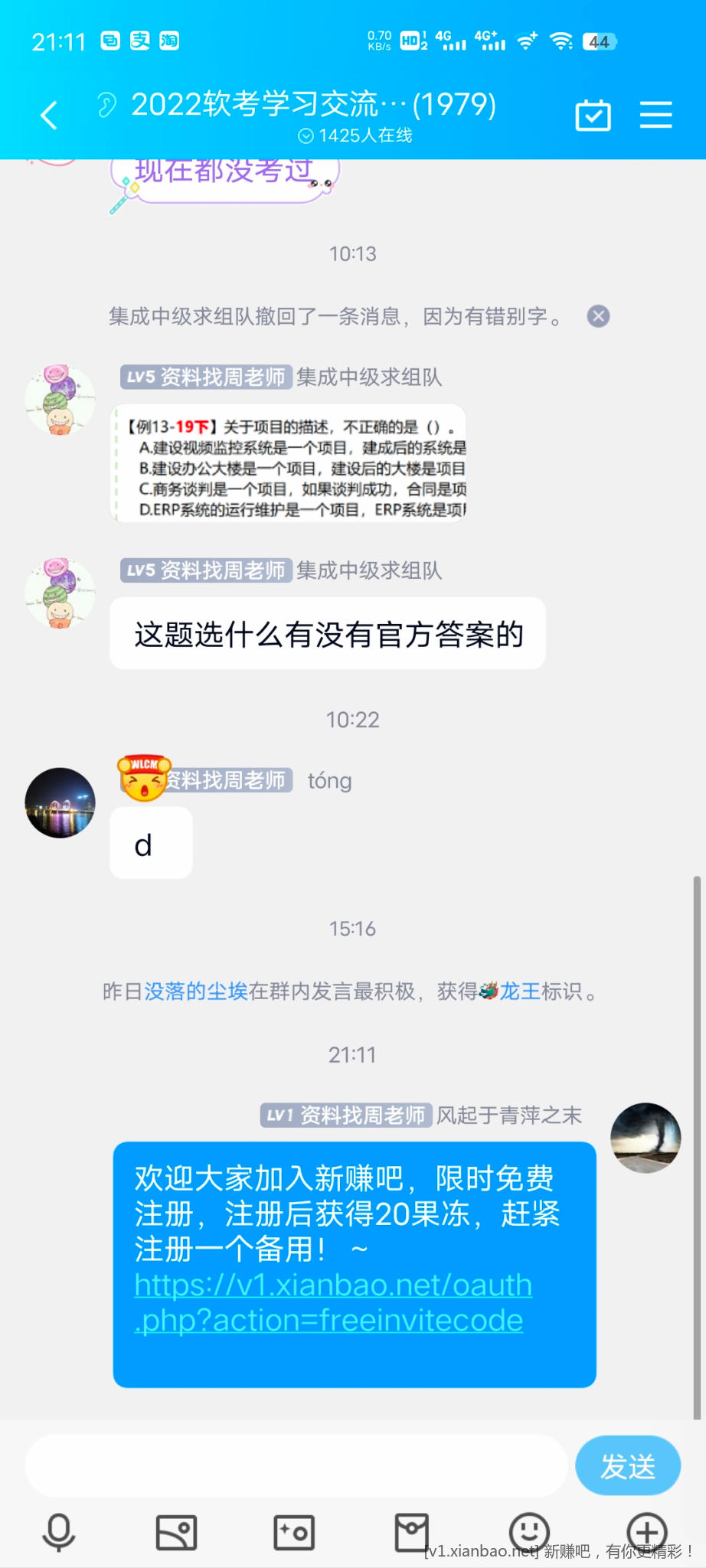Go back from the group chat
Viewport: 706px width, 1568px height.
click(x=49, y=116)
